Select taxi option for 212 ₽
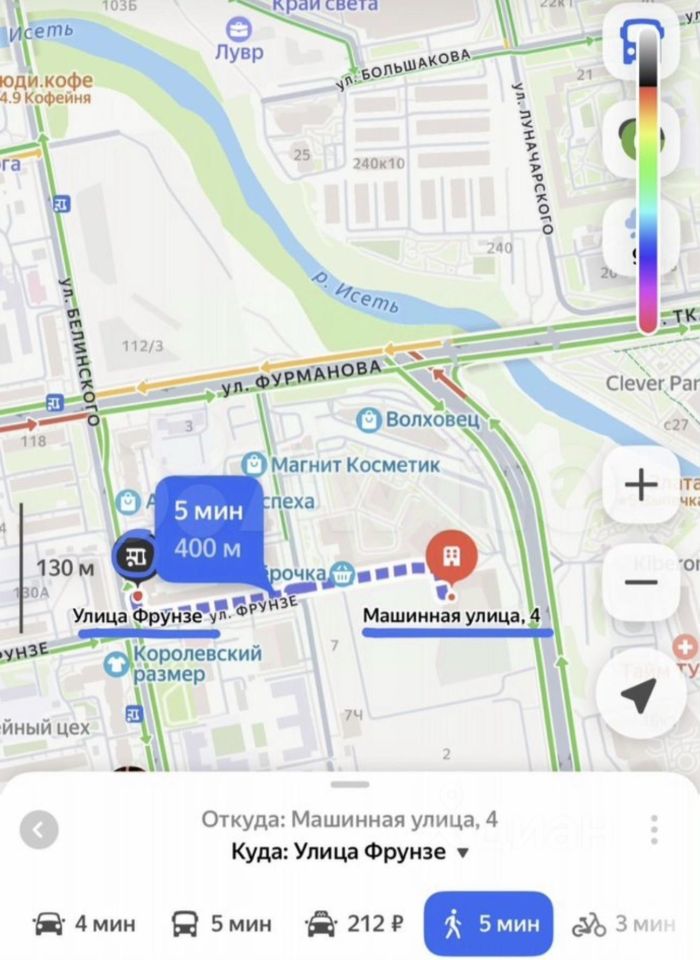 point(358,924)
